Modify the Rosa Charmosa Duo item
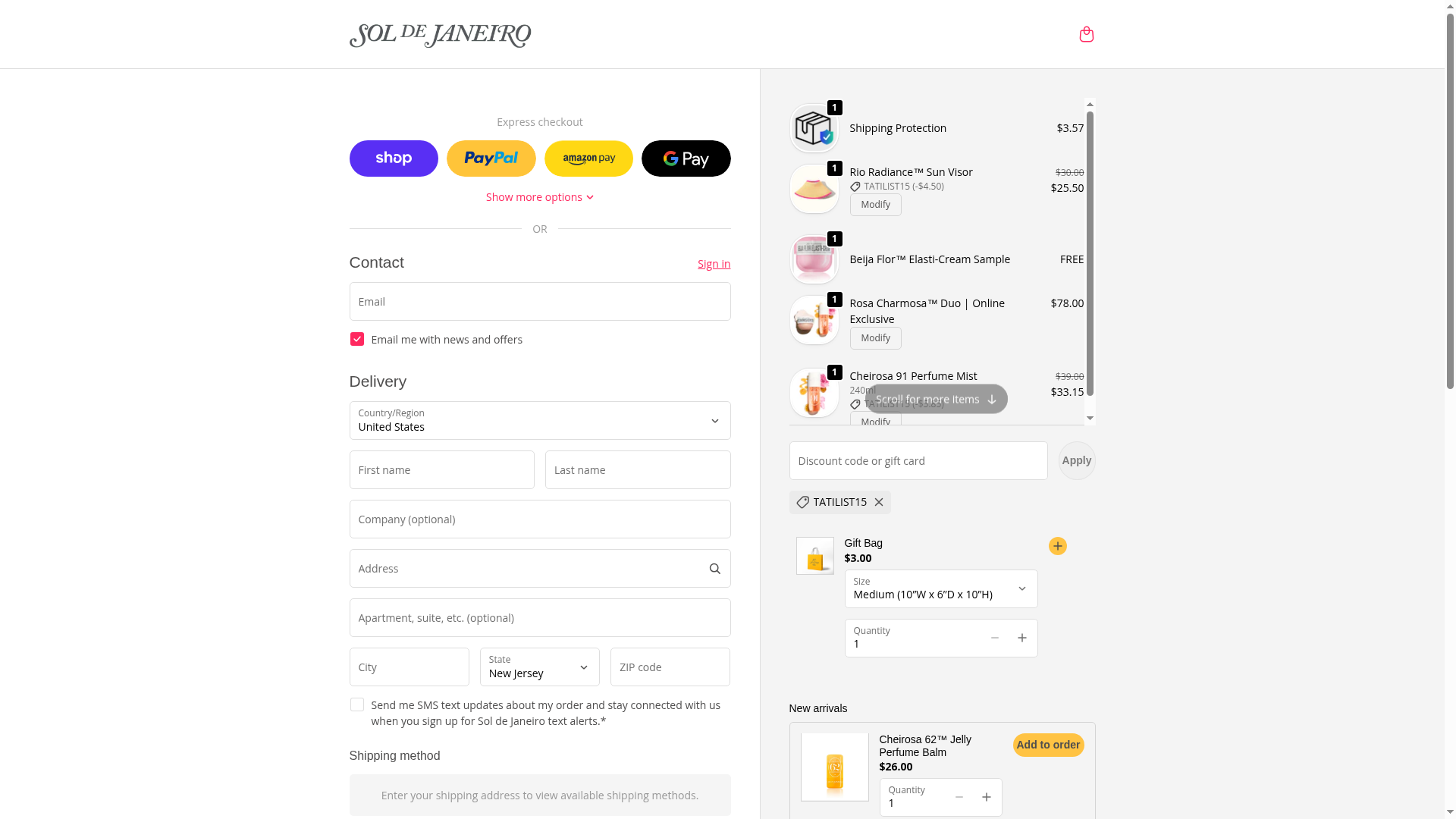Image resolution: width=1456 pixels, height=819 pixels. [875, 338]
